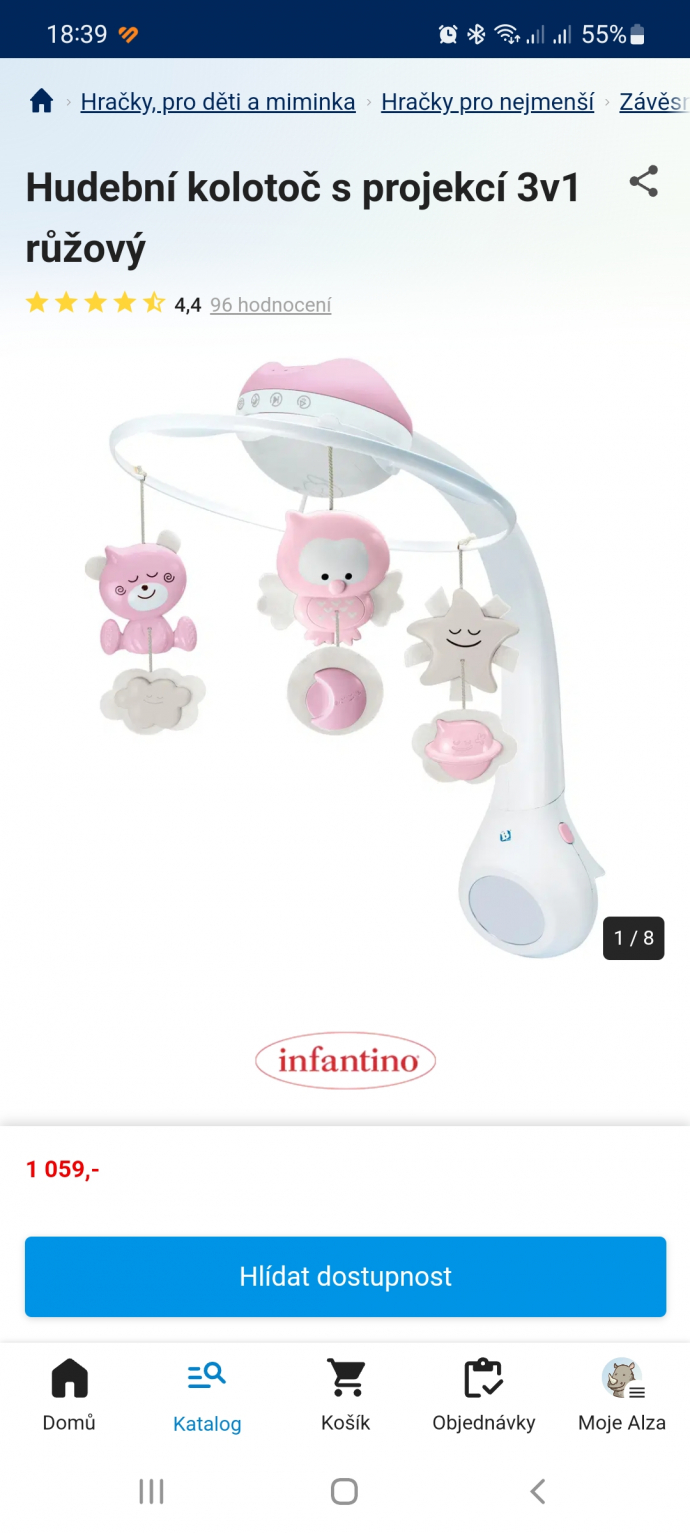Open the Hračky pro nejmenší breadcrumb

coord(488,102)
